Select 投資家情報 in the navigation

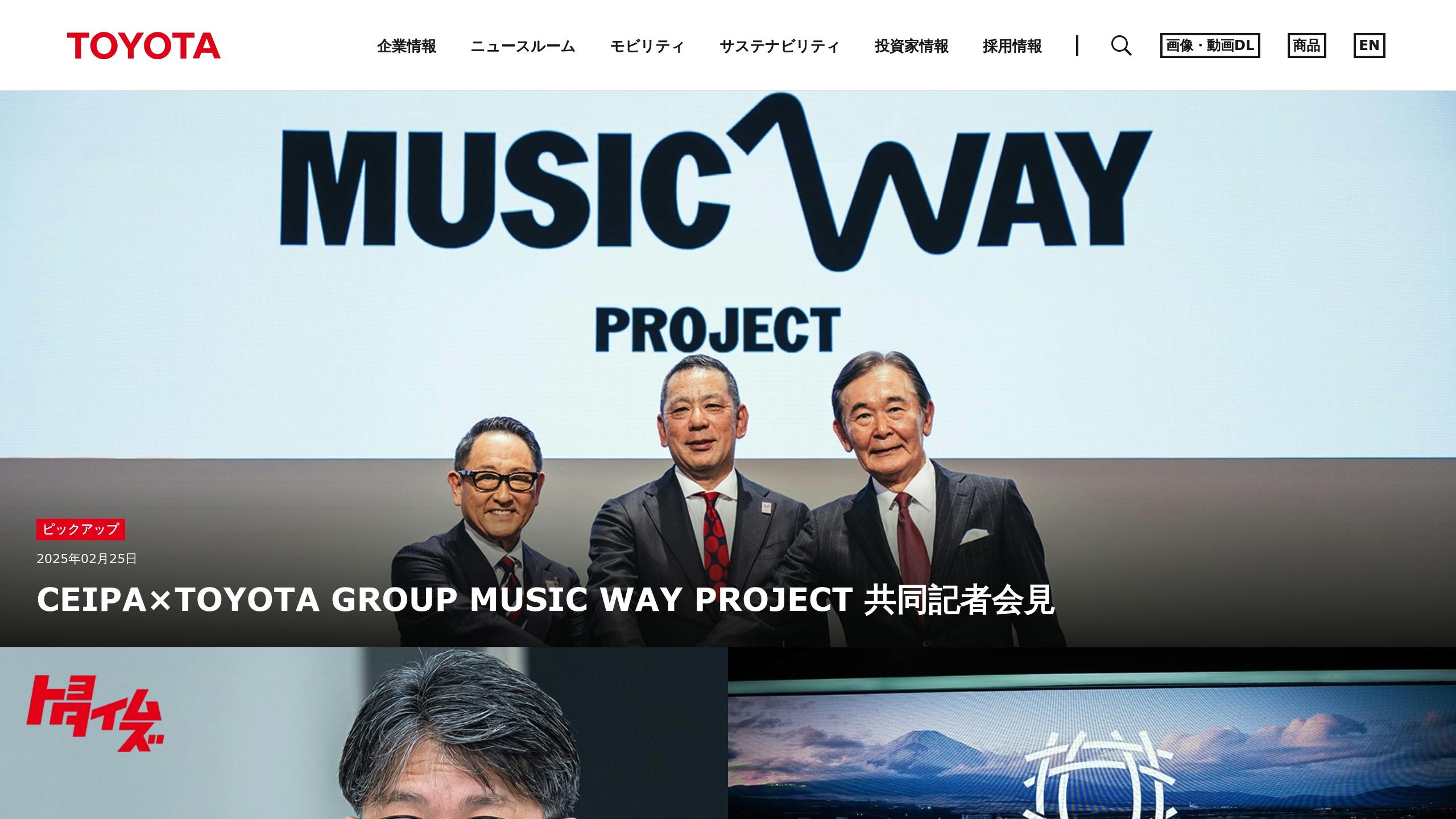[911, 46]
